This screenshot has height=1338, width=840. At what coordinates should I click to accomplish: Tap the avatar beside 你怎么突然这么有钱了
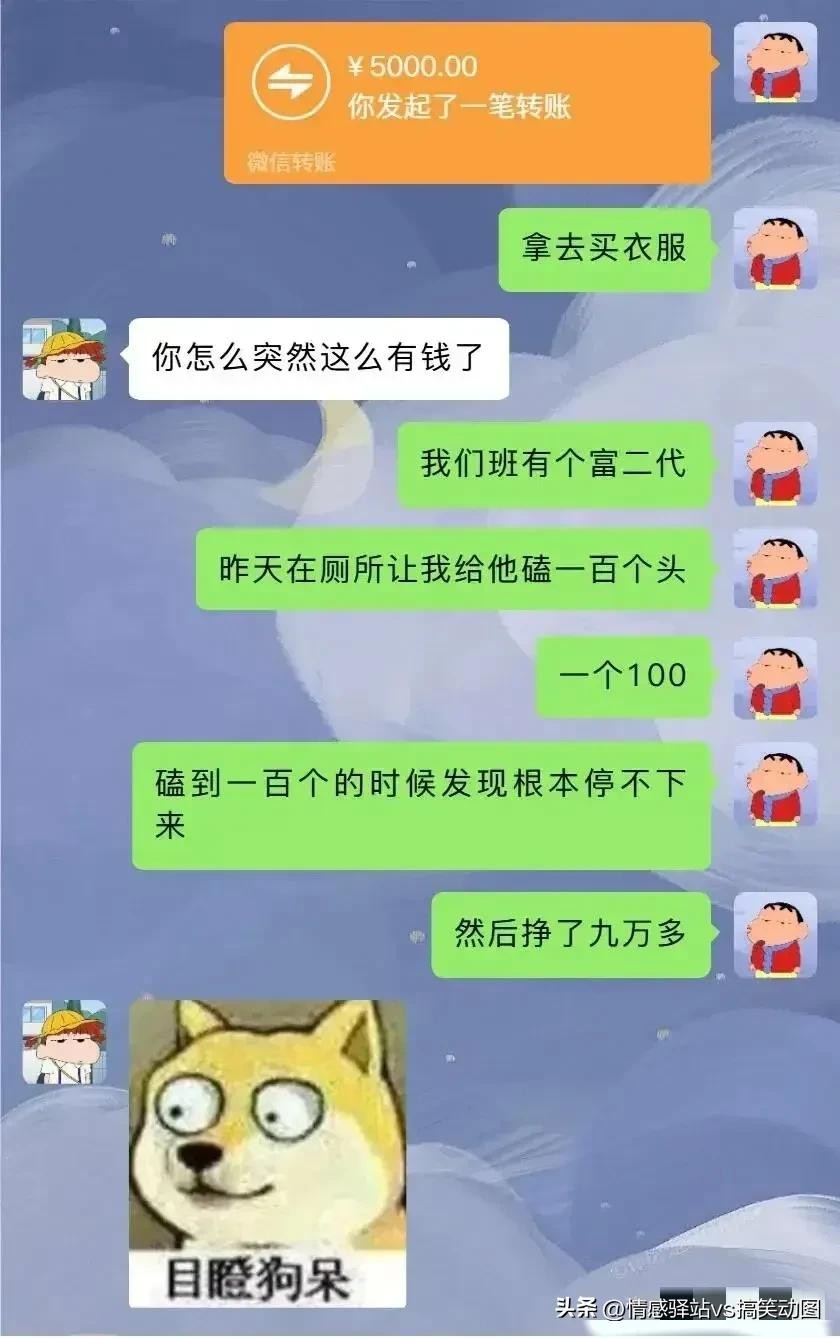coord(65,359)
